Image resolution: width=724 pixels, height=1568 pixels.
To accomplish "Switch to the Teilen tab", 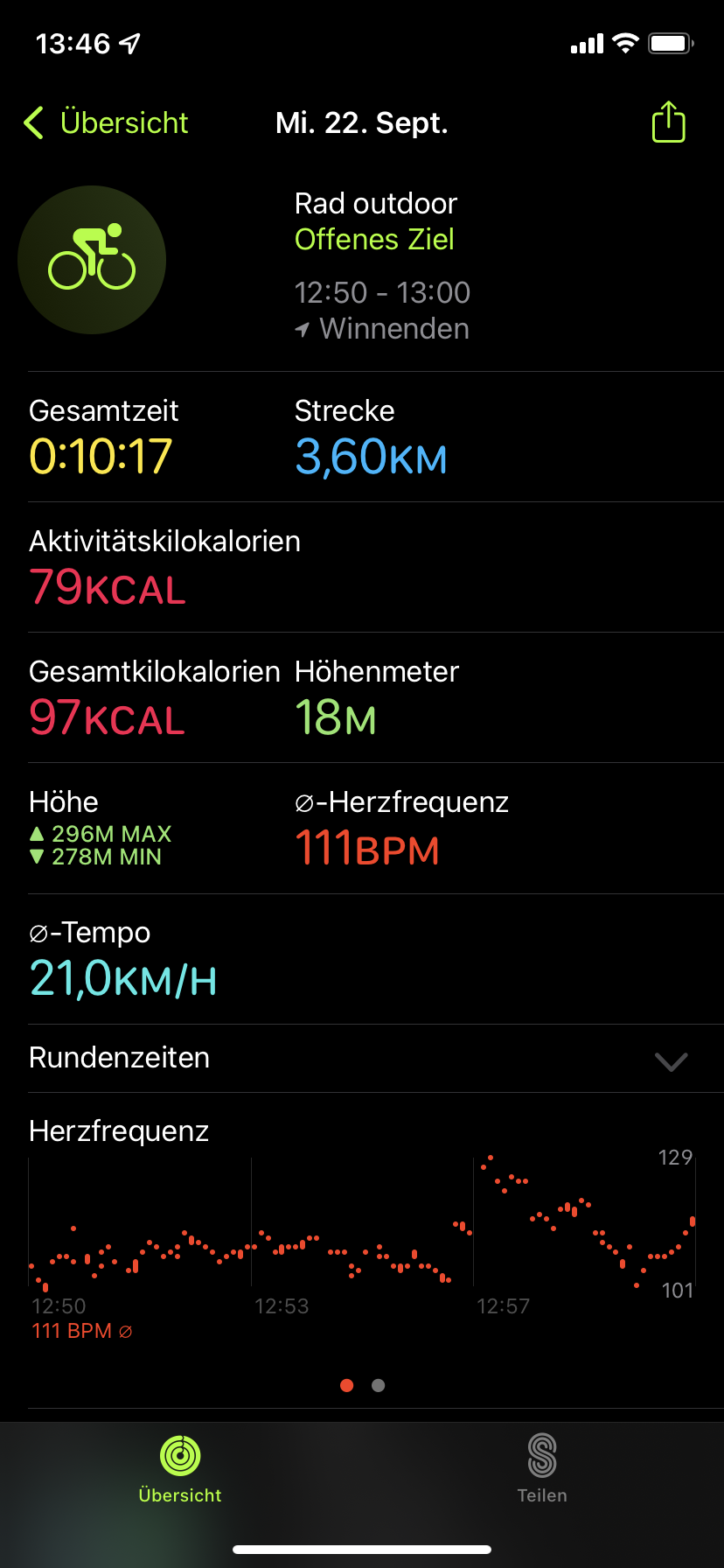I will 542,1468.
